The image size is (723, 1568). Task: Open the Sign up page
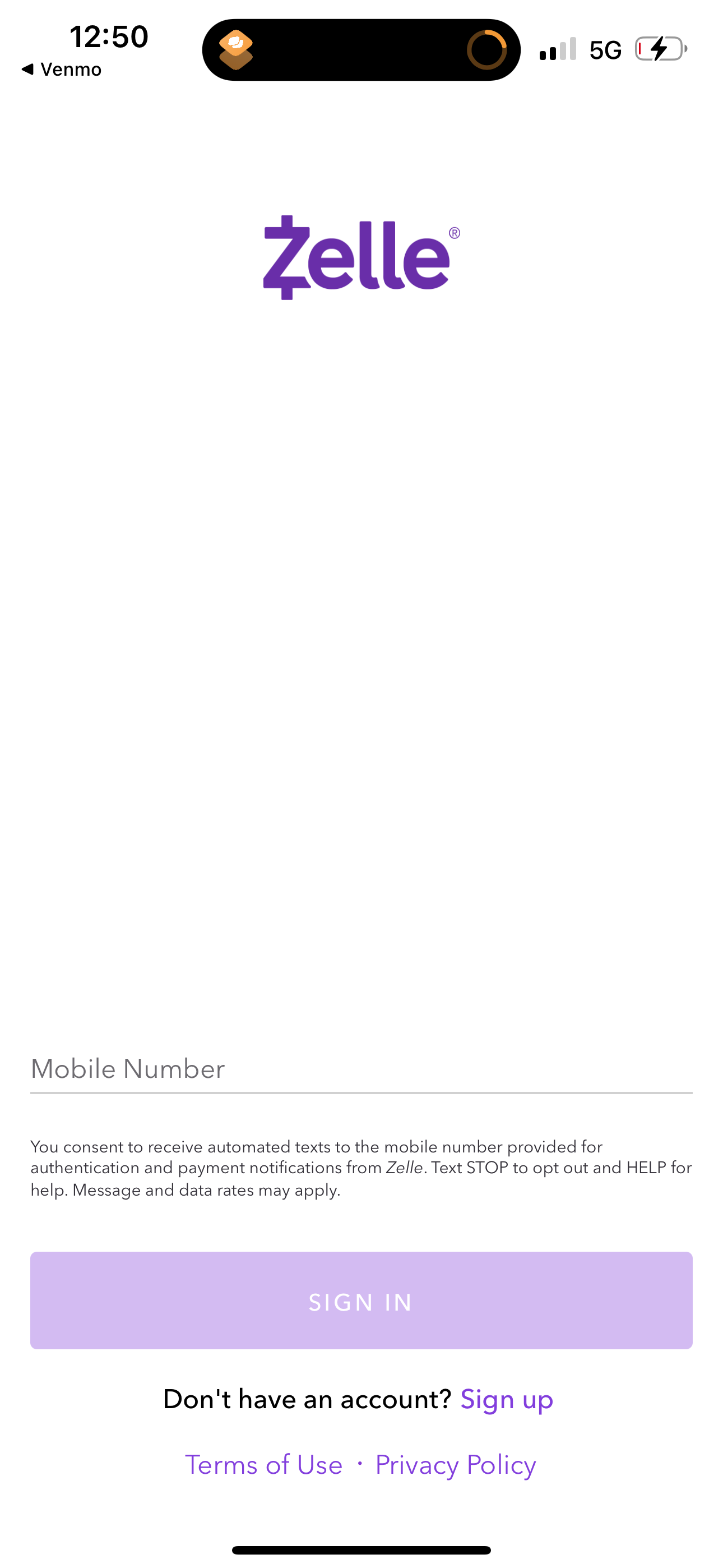[507, 1399]
